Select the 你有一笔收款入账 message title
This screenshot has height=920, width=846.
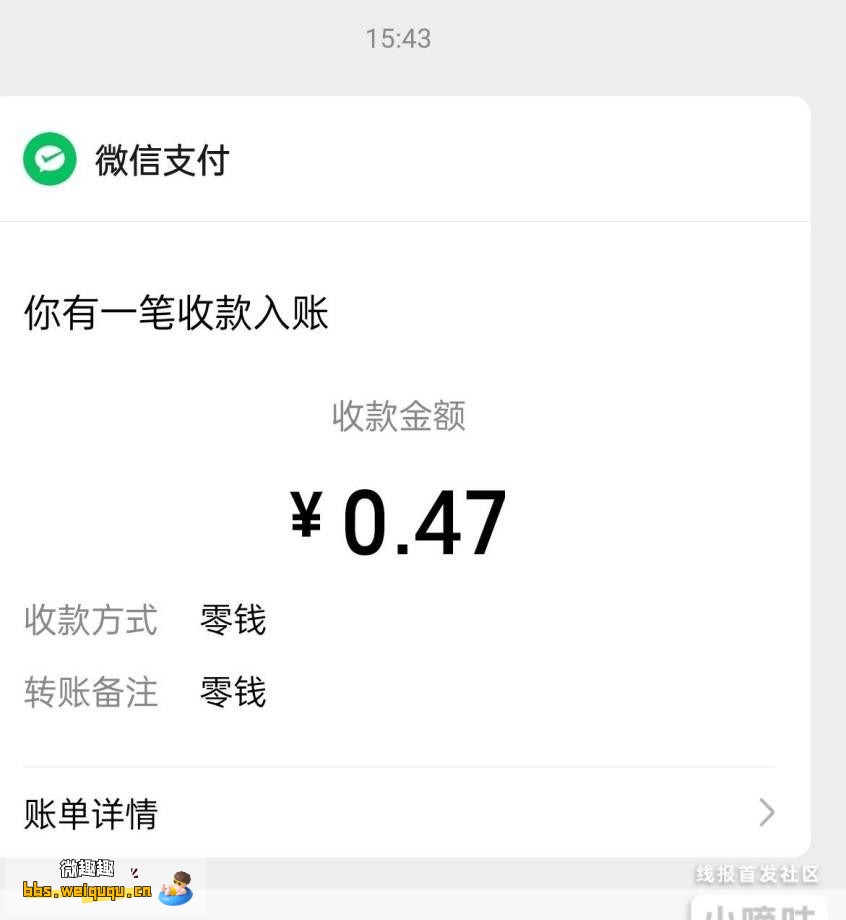[x=174, y=313]
